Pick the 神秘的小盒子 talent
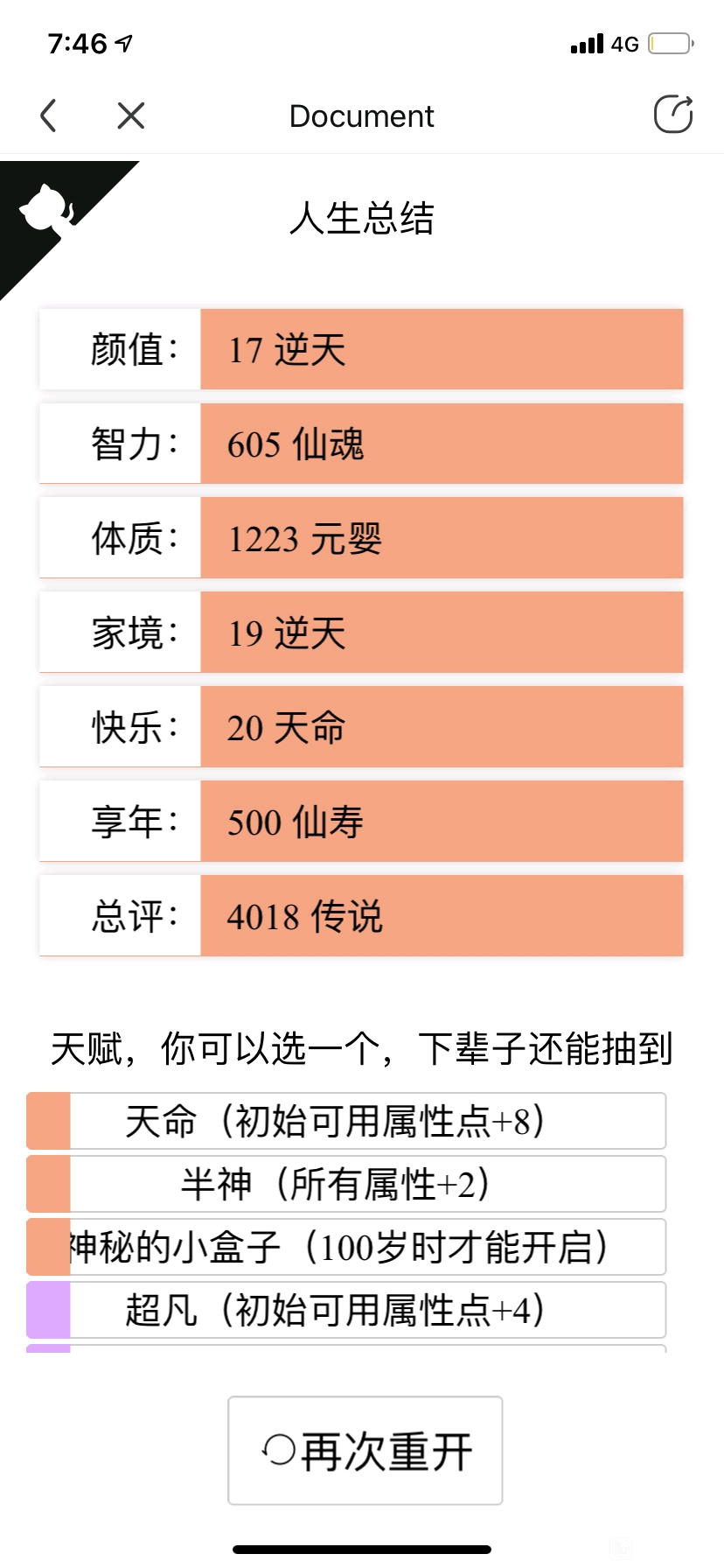This screenshot has width=724, height=1568. 346,1247
